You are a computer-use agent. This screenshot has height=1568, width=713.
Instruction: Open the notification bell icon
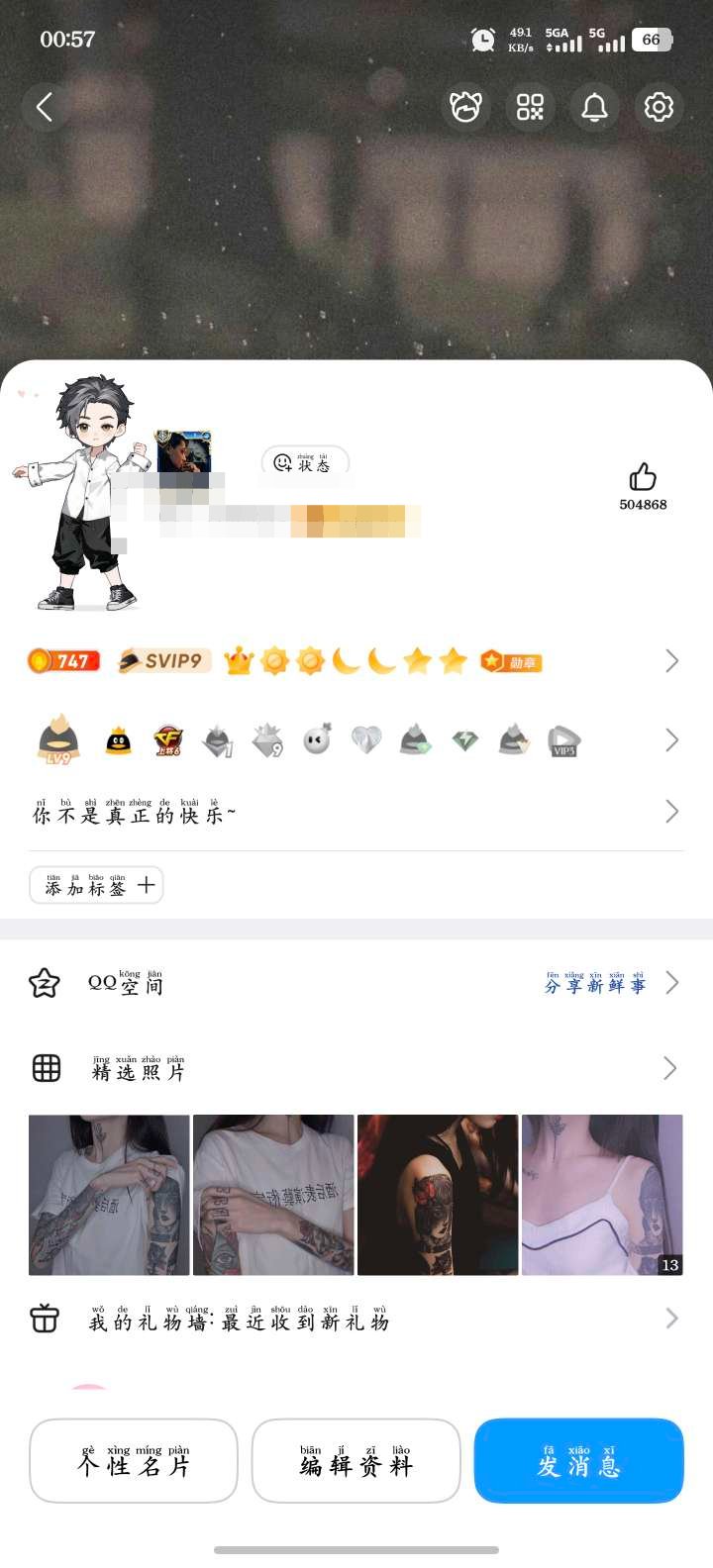(x=594, y=108)
